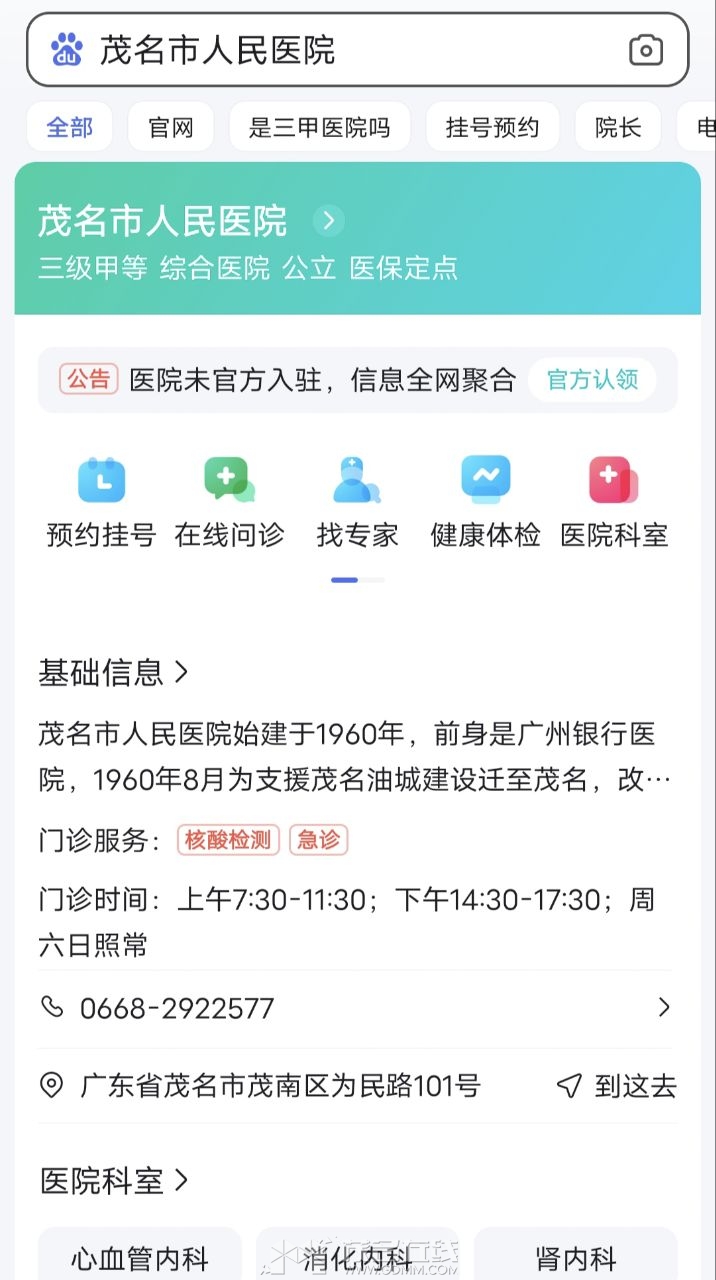This screenshot has height=1280, width=716.
Task: Switch to the 全部 tab
Action: [x=69, y=128]
